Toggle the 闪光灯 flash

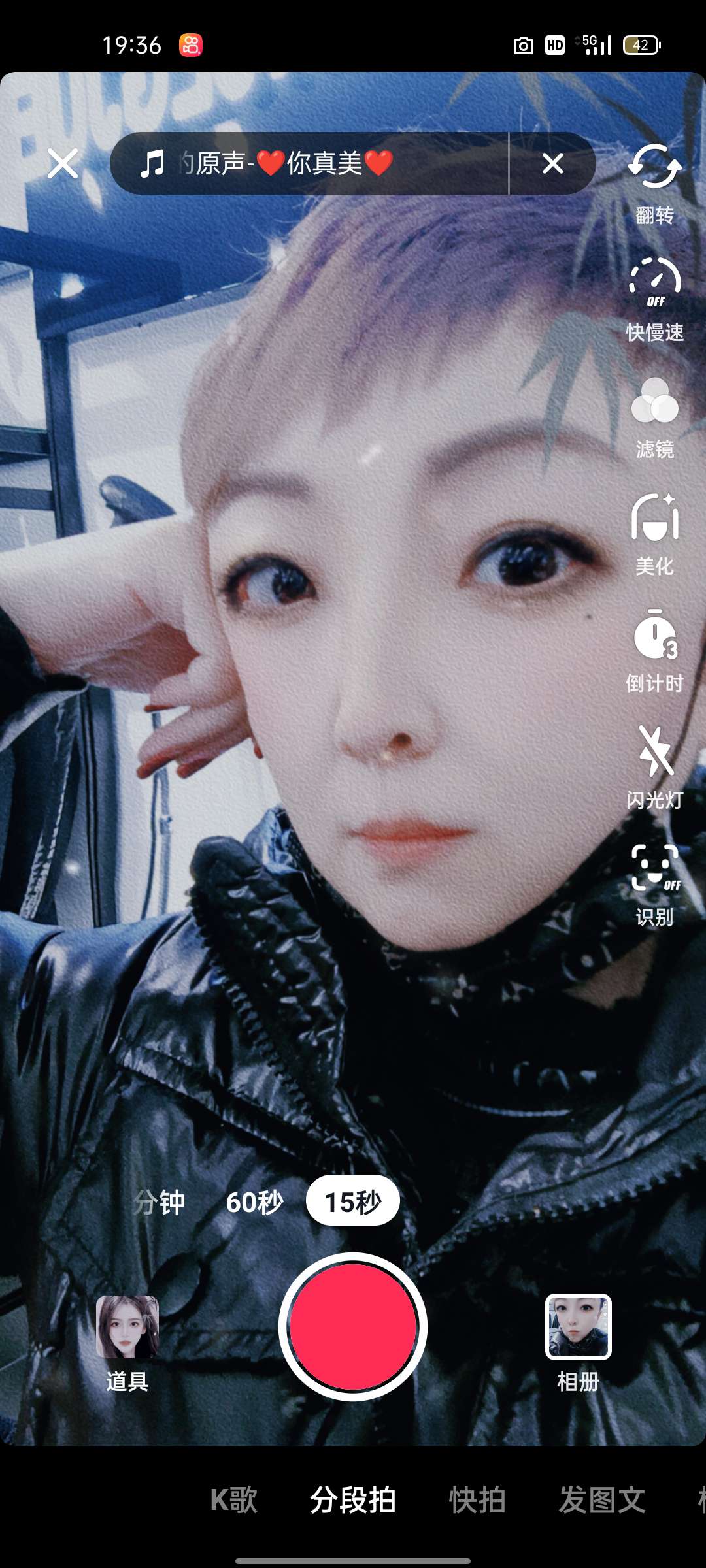[654, 766]
